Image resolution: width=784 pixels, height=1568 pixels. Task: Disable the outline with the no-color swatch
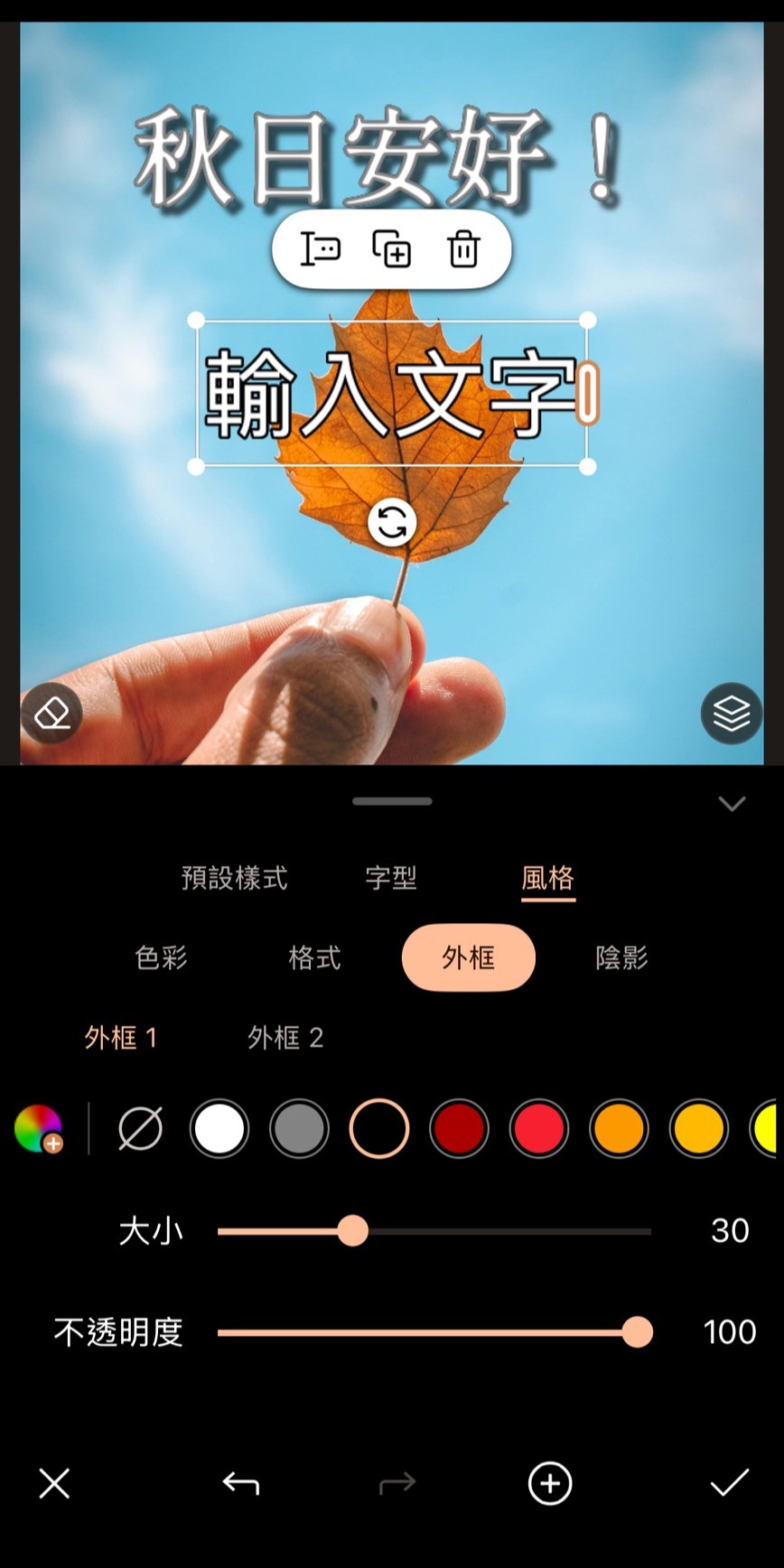point(139,1128)
